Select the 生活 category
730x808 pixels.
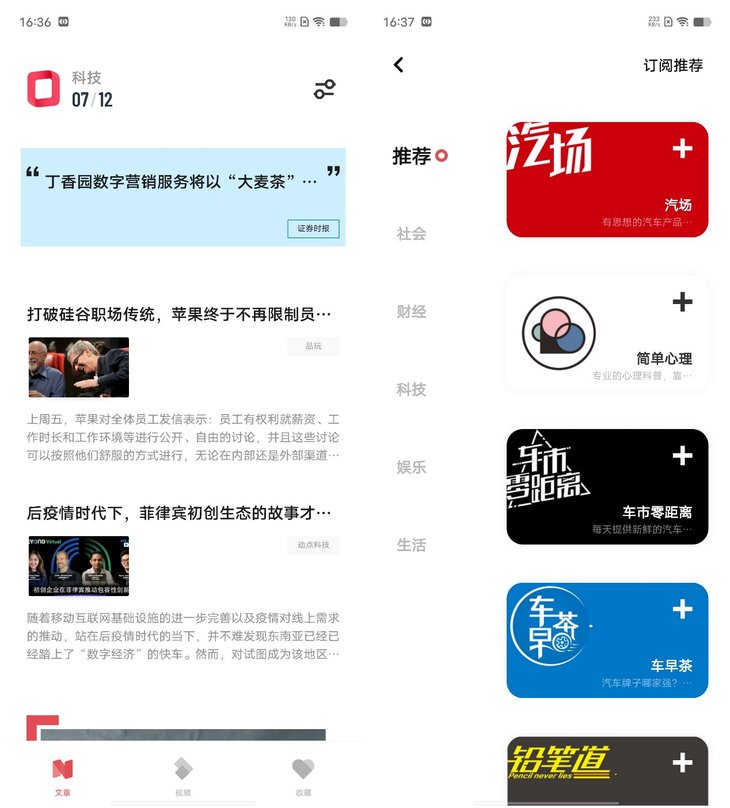pos(412,545)
